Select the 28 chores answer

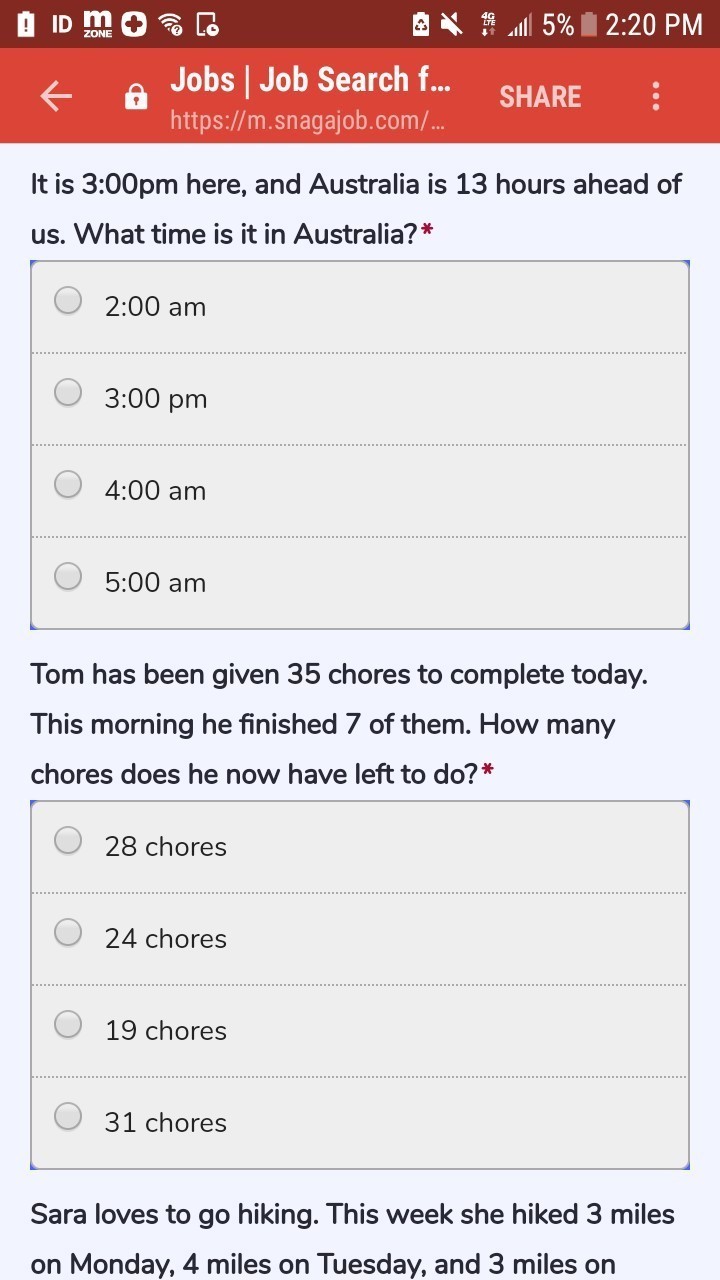click(68, 841)
